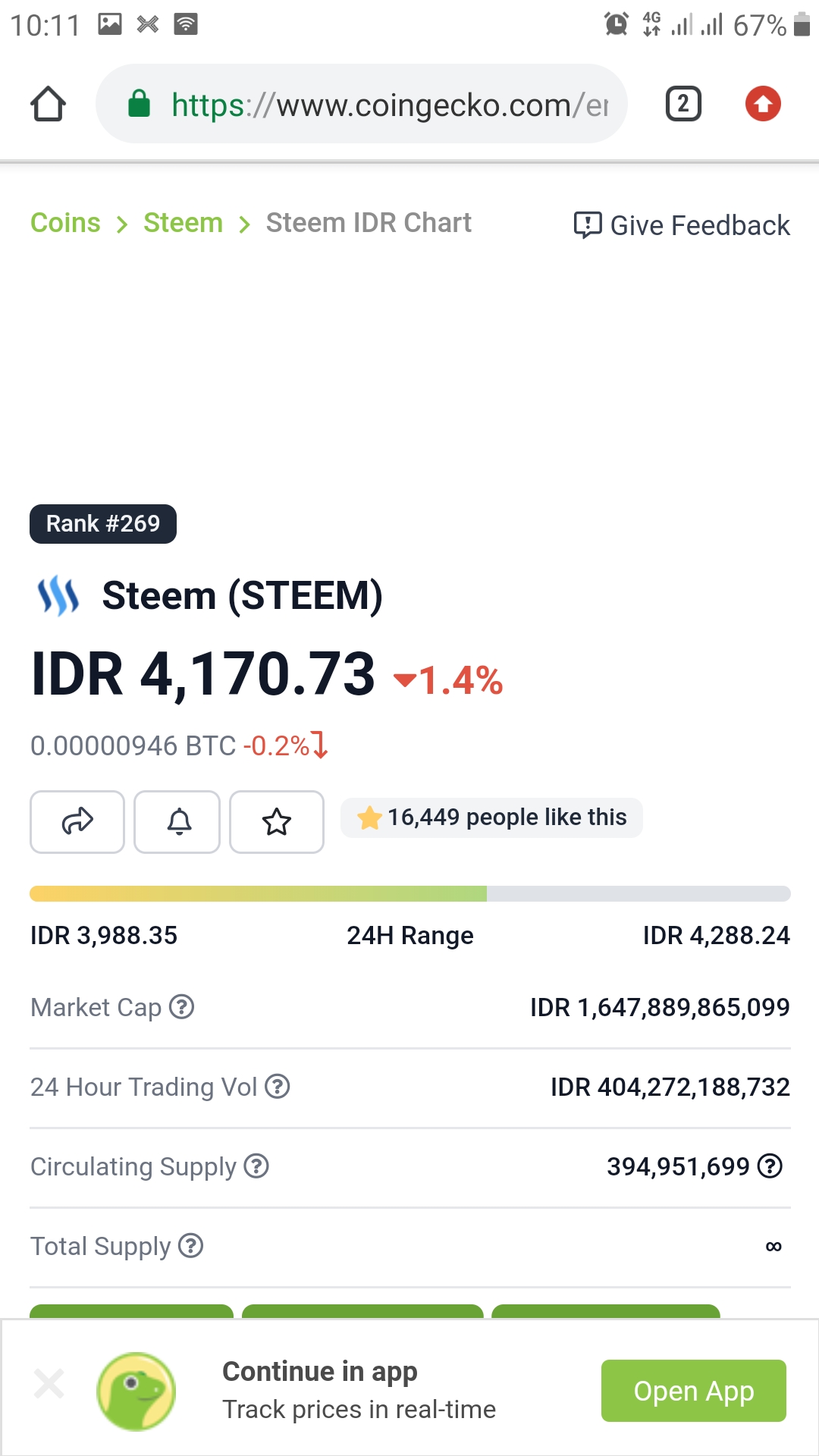Show the 24 Hour Trading Vol help
The width and height of the screenshot is (819, 1456).
[278, 1087]
